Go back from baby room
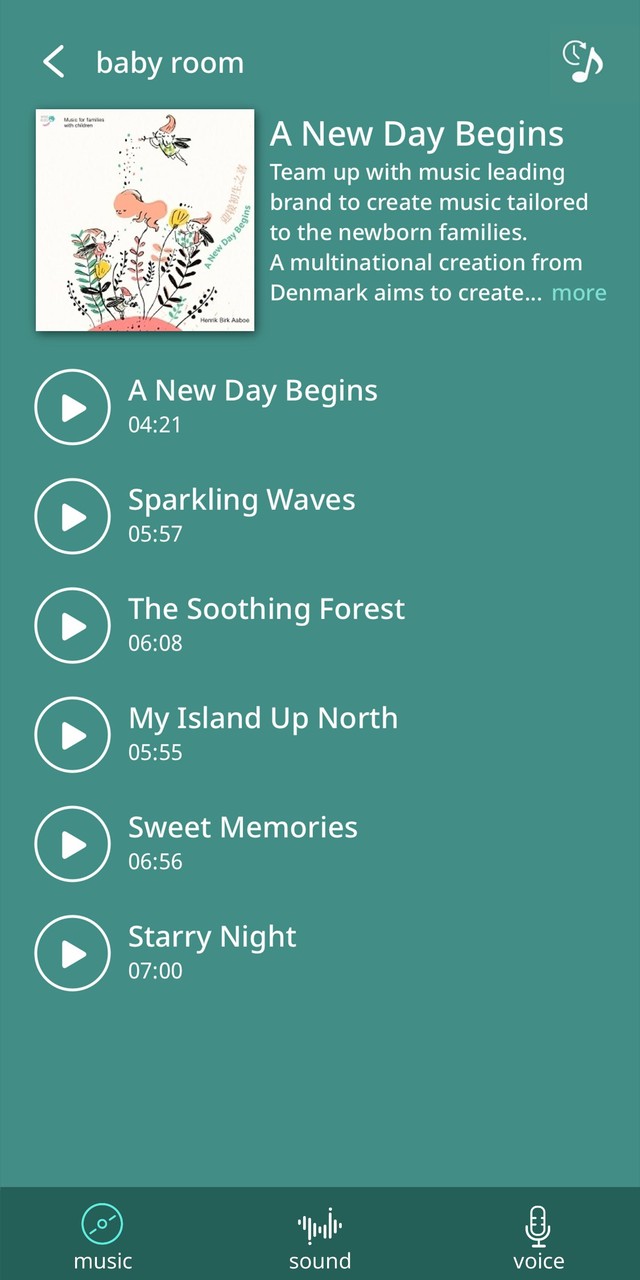 54,62
